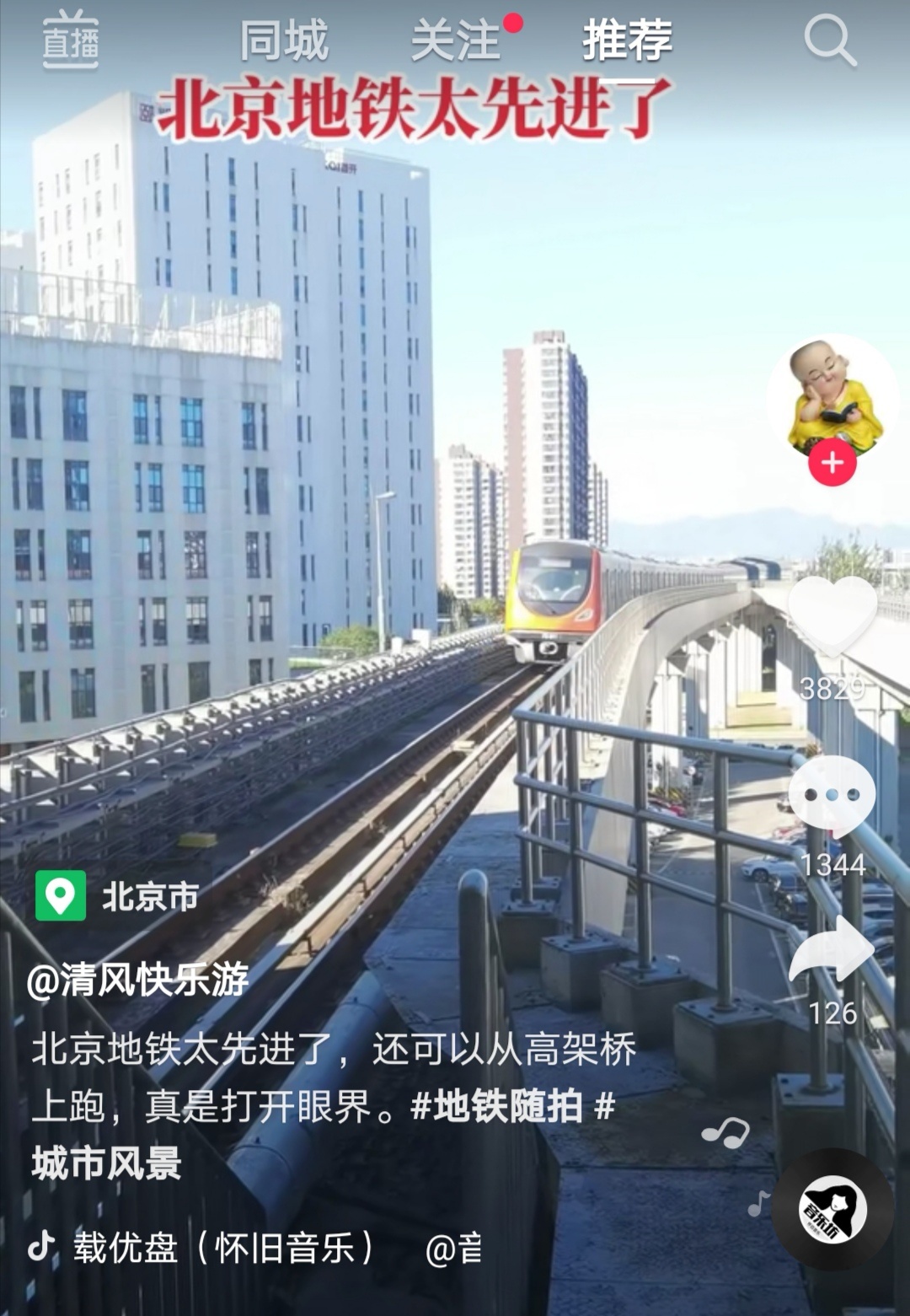The width and height of the screenshot is (910, 1316).
Task: Open the #地铁随拍 hashtag
Action: [495, 1106]
